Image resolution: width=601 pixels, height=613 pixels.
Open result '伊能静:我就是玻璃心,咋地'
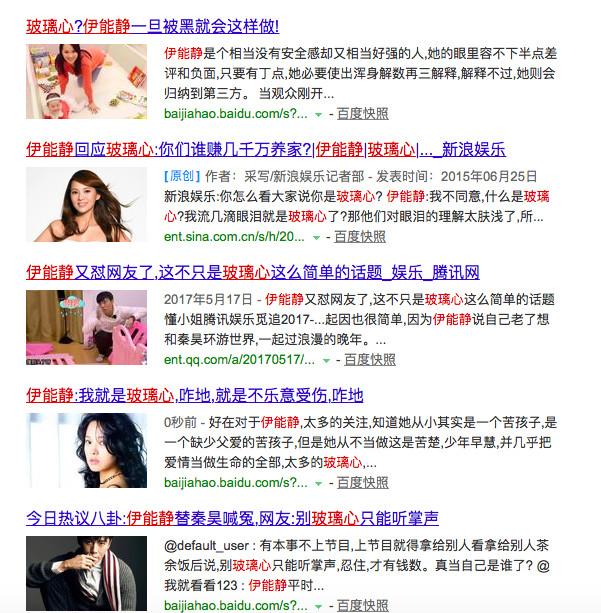tap(195, 395)
